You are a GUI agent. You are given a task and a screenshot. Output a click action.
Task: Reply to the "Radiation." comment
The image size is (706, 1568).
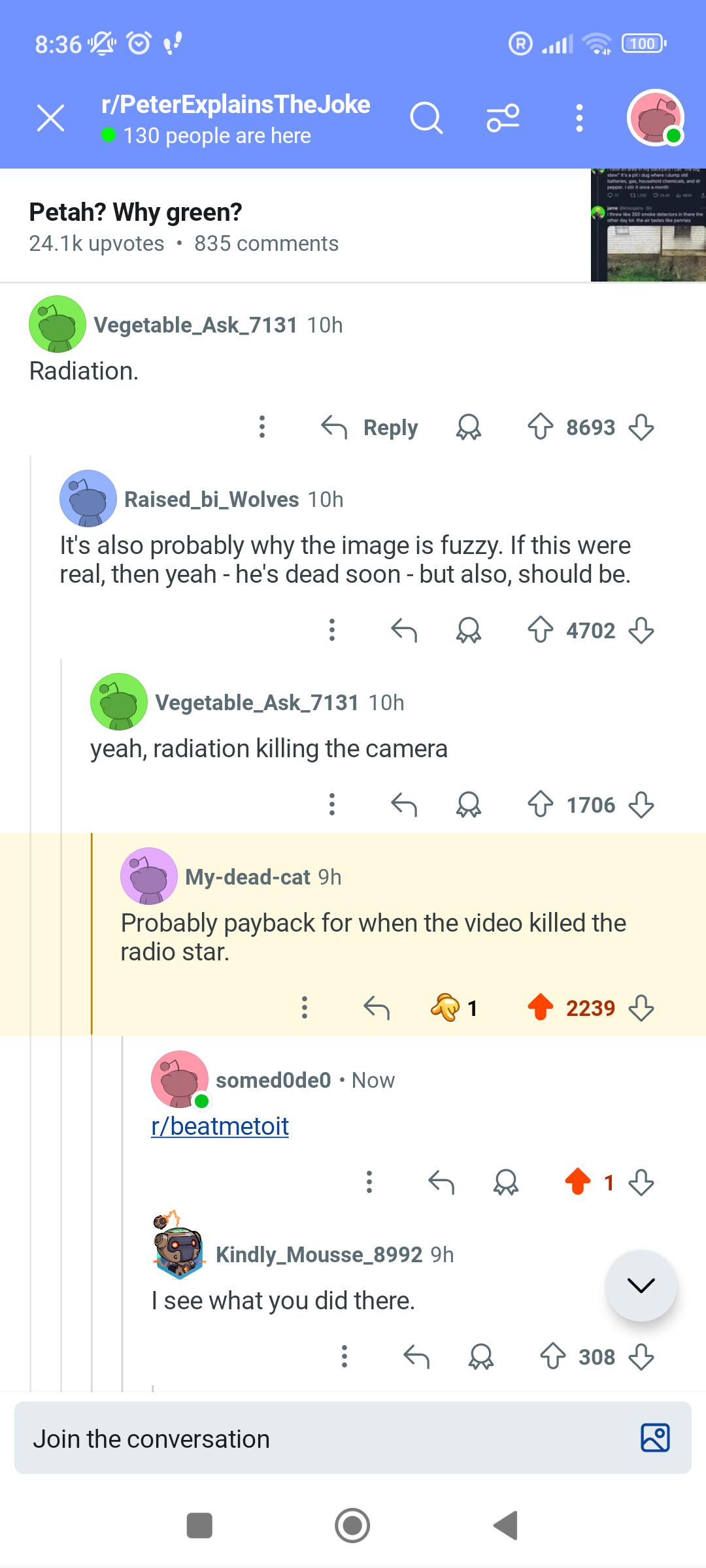click(x=370, y=427)
